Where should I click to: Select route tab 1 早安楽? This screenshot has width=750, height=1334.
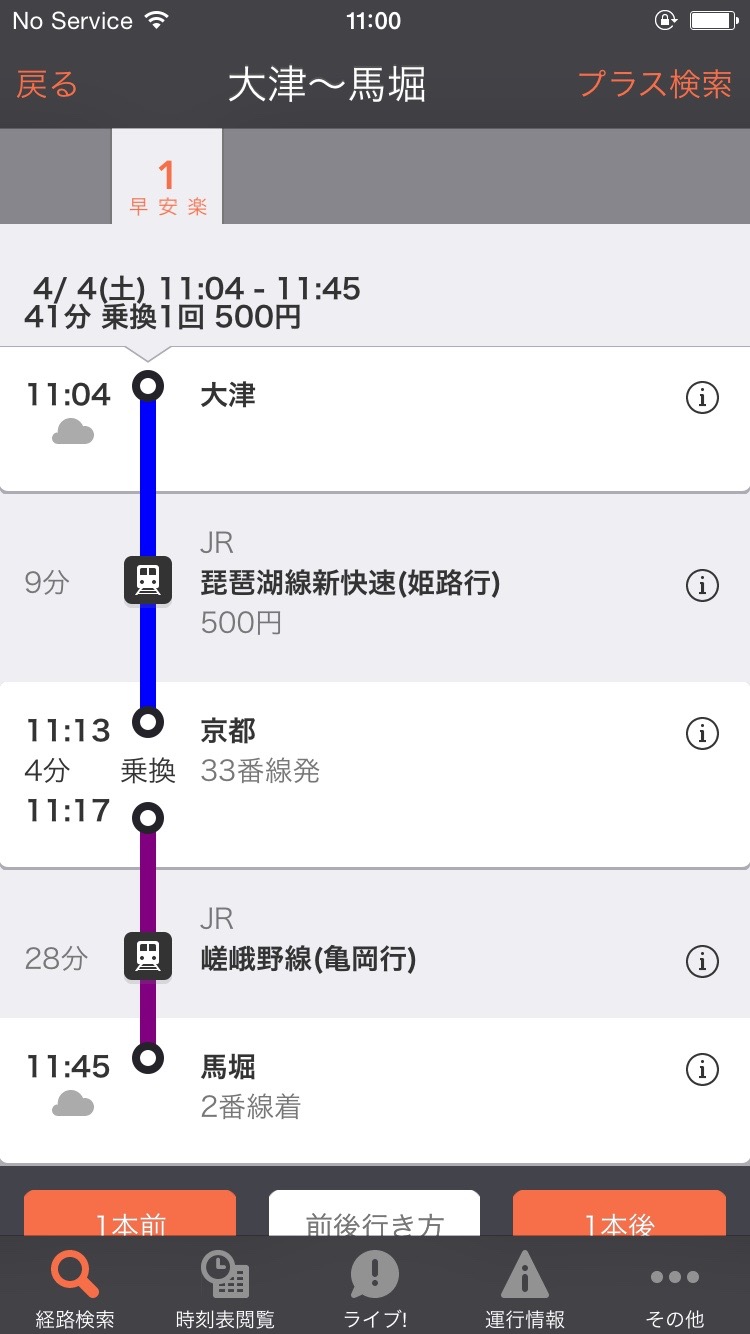pos(167,188)
